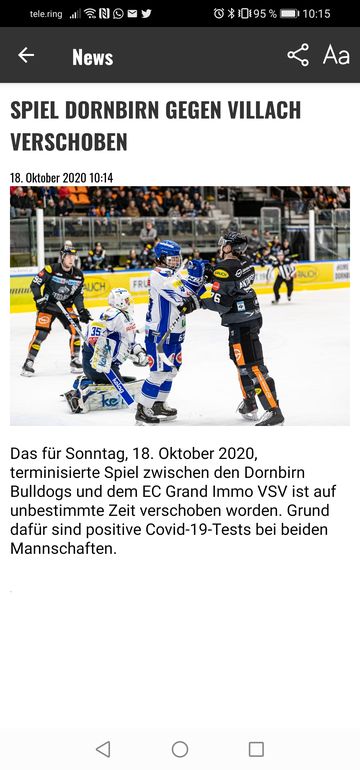Open the recent apps overview
This screenshot has width=360, height=770.
[x=256, y=749]
